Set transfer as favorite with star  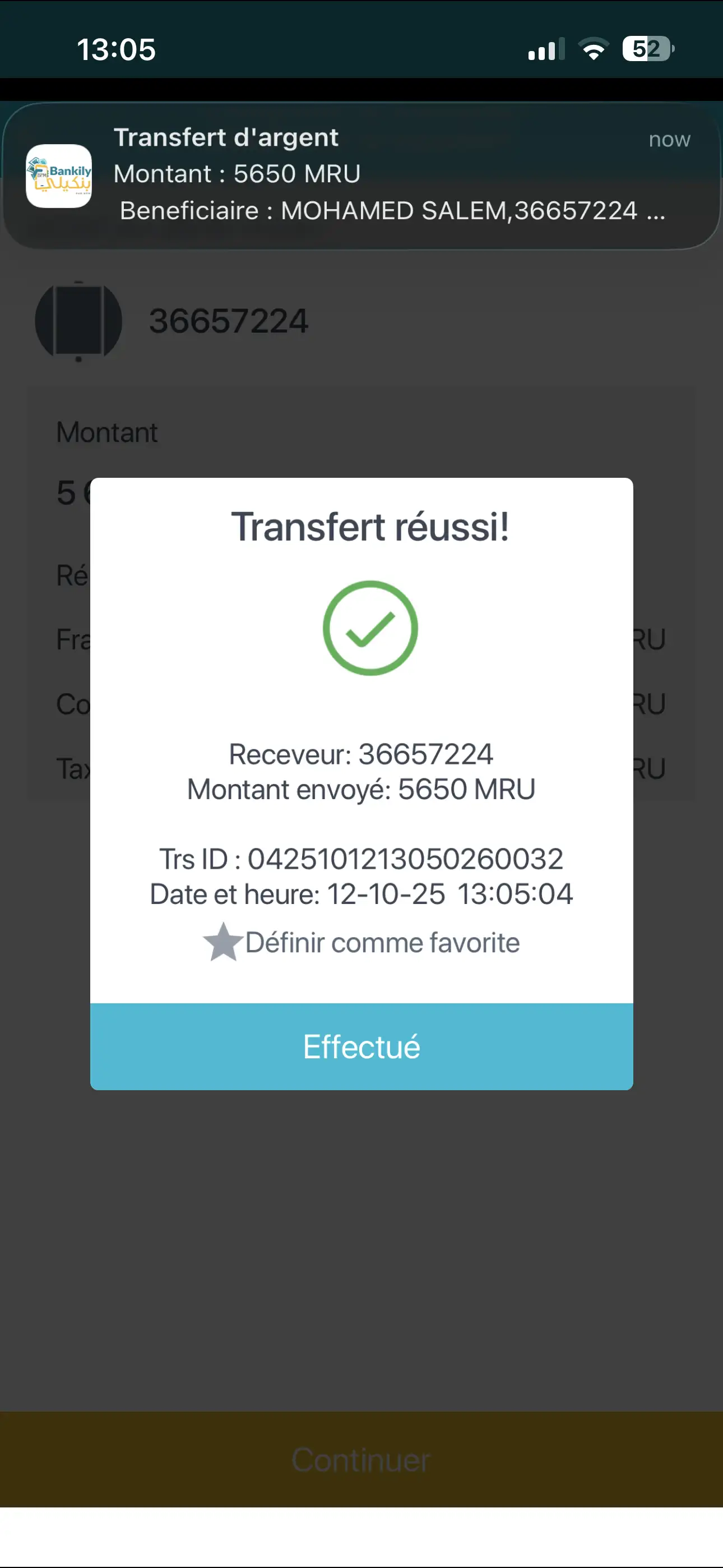coord(224,942)
